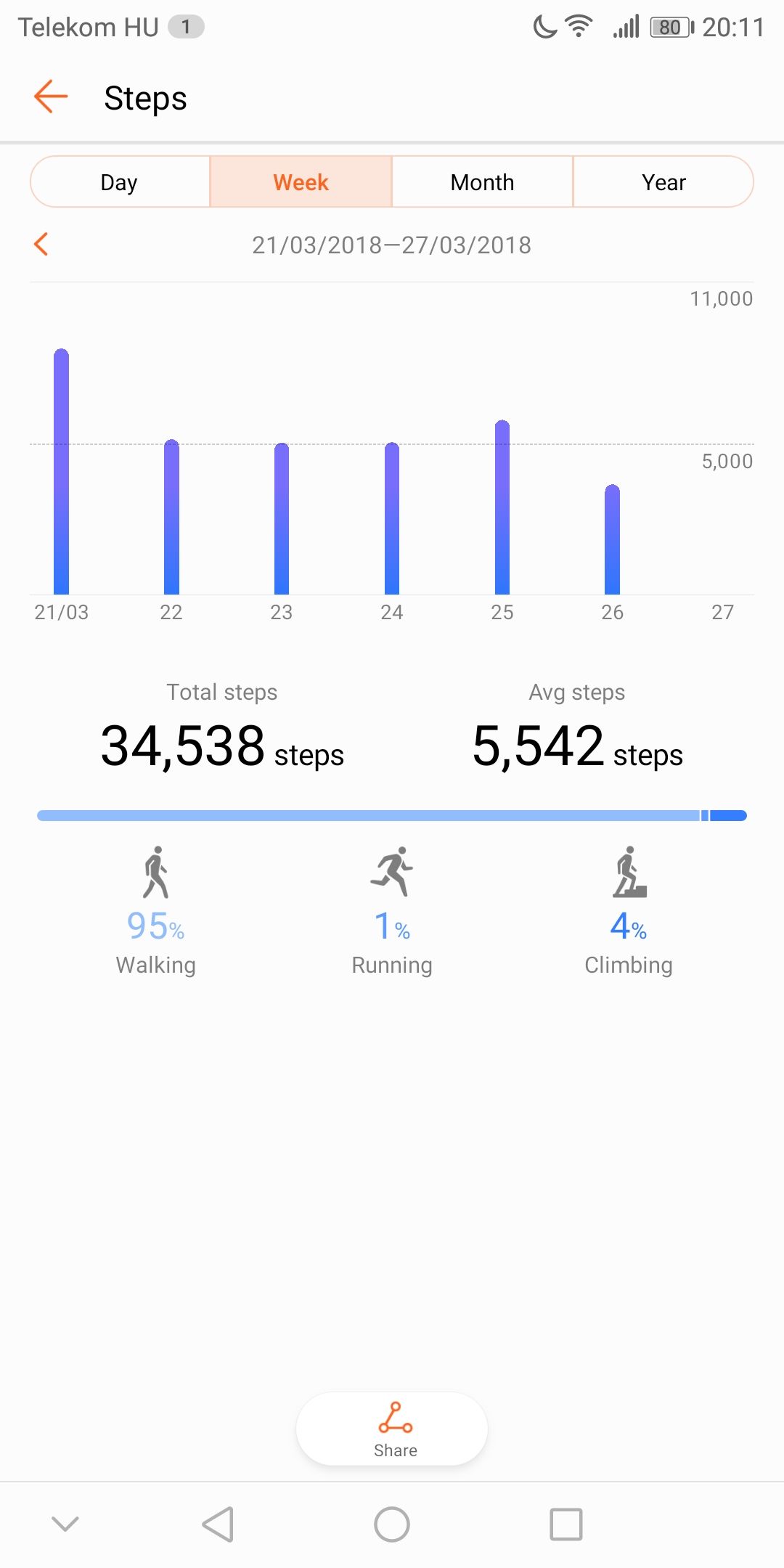Select the Week tab
Screen dimensions: 784x1568
tap(301, 181)
